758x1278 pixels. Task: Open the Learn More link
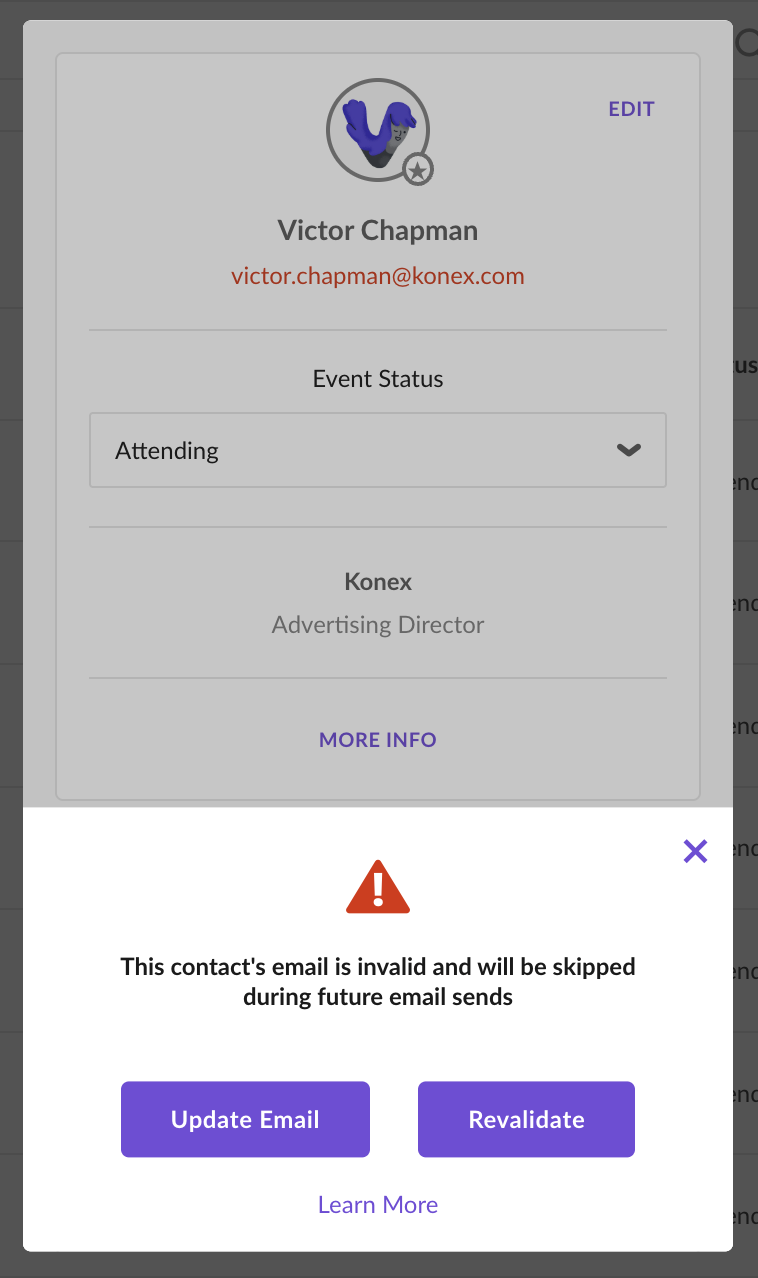coord(378,1205)
